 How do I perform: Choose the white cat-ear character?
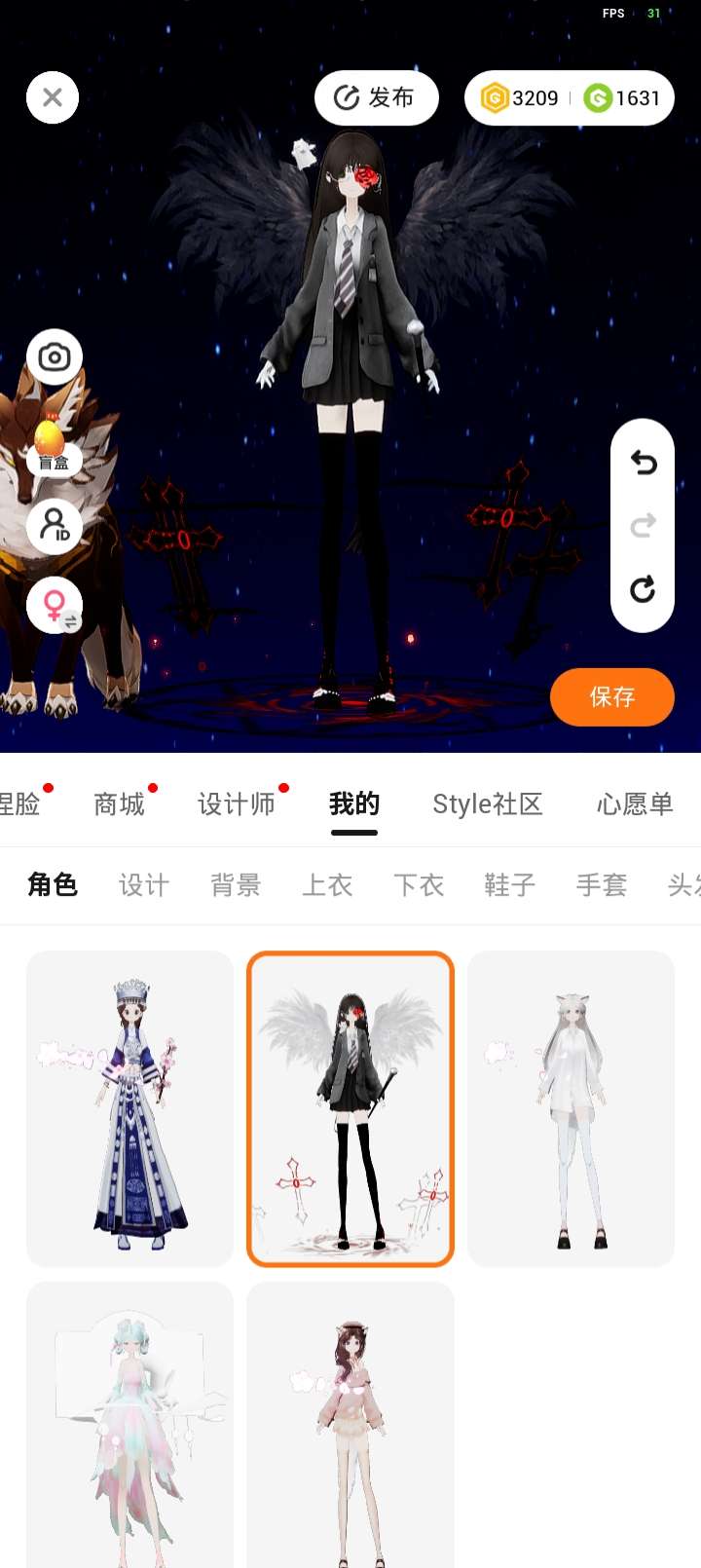click(571, 1108)
